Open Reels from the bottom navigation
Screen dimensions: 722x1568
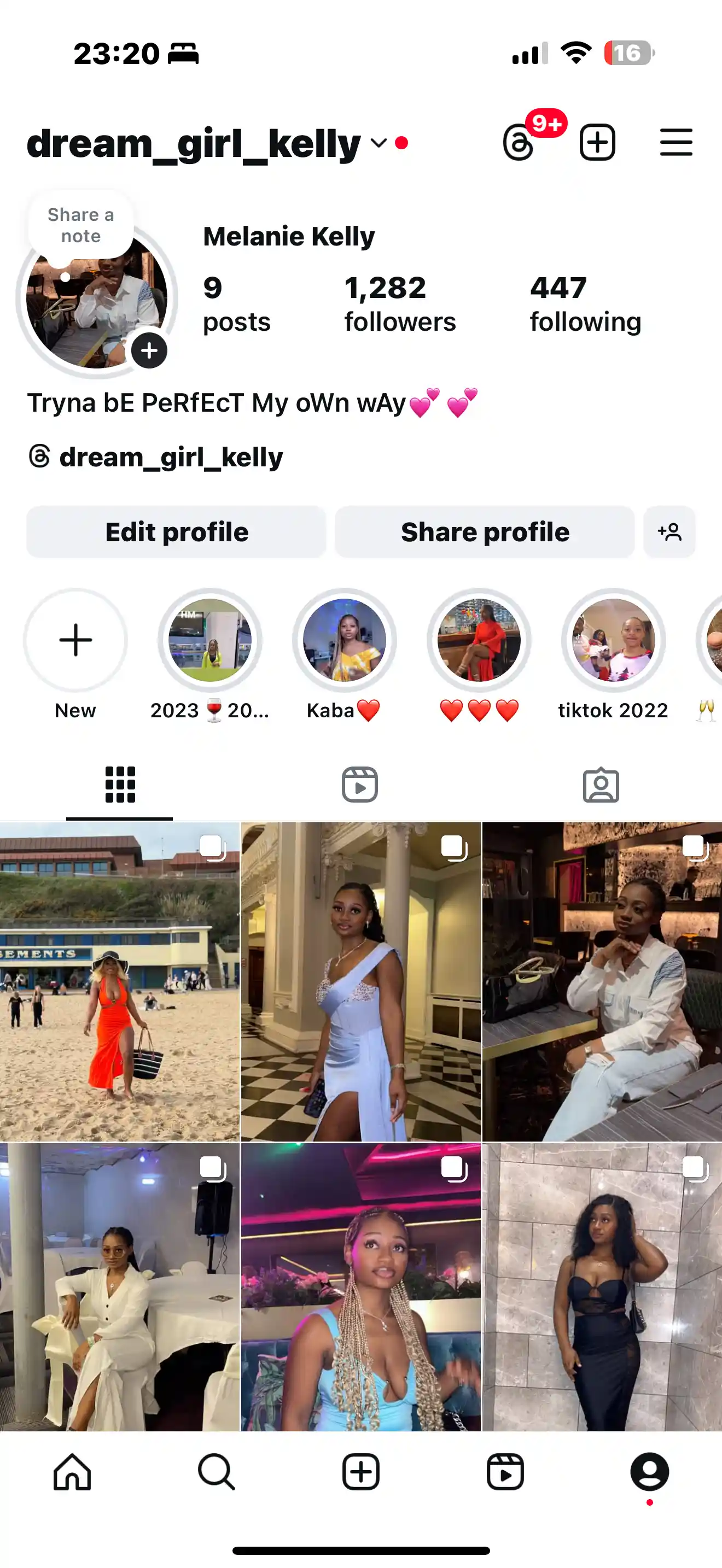(505, 1472)
